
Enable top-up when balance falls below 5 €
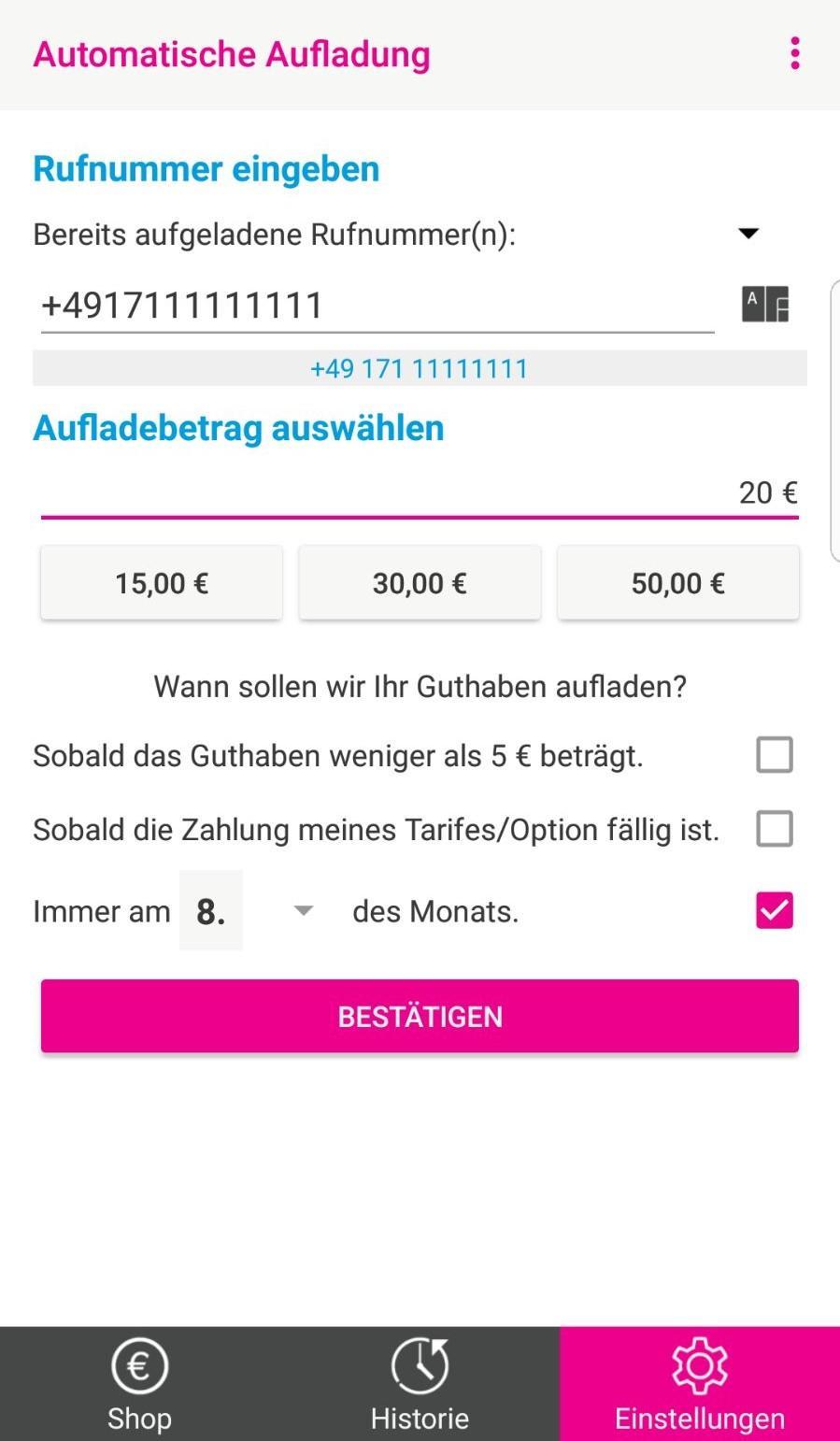click(x=775, y=754)
